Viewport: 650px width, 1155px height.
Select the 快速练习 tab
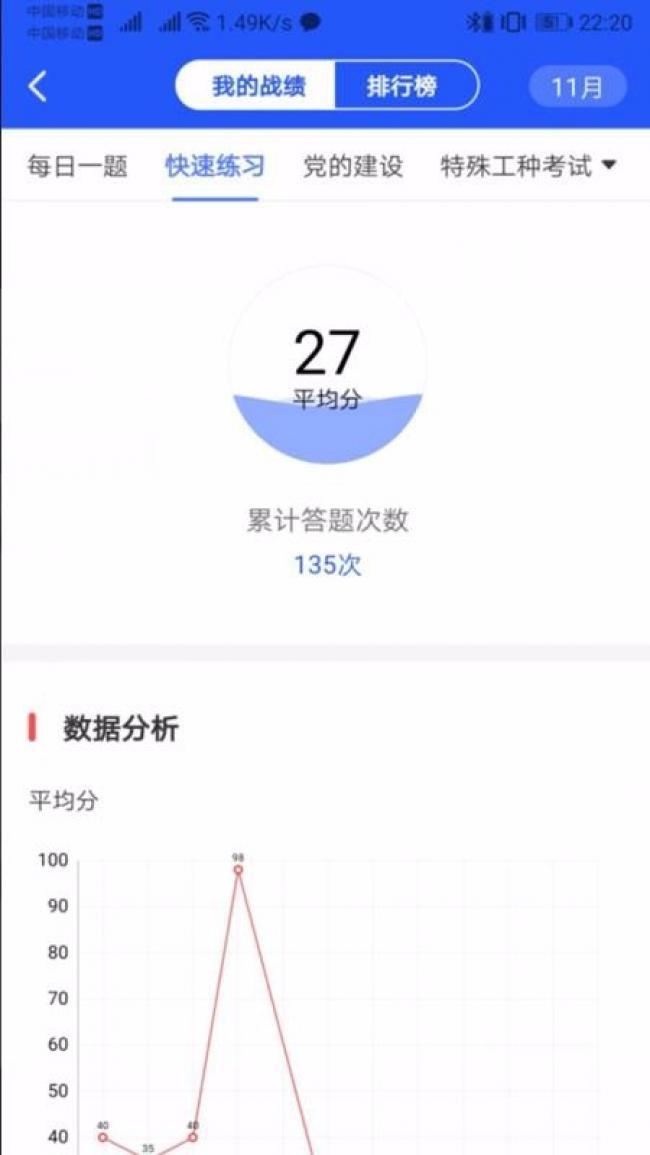coord(215,166)
